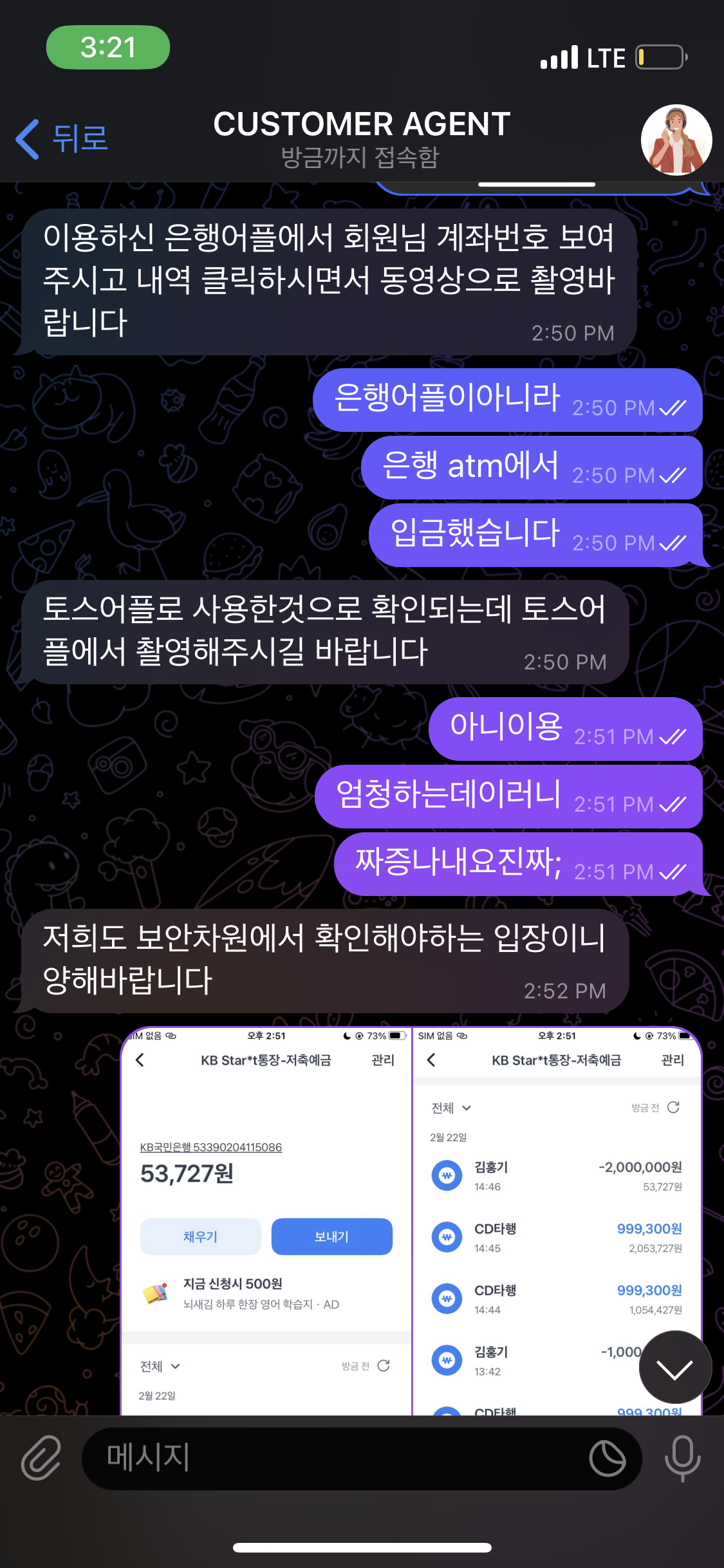
Task: Jump to latest messages with down arrow
Action: (x=674, y=1368)
